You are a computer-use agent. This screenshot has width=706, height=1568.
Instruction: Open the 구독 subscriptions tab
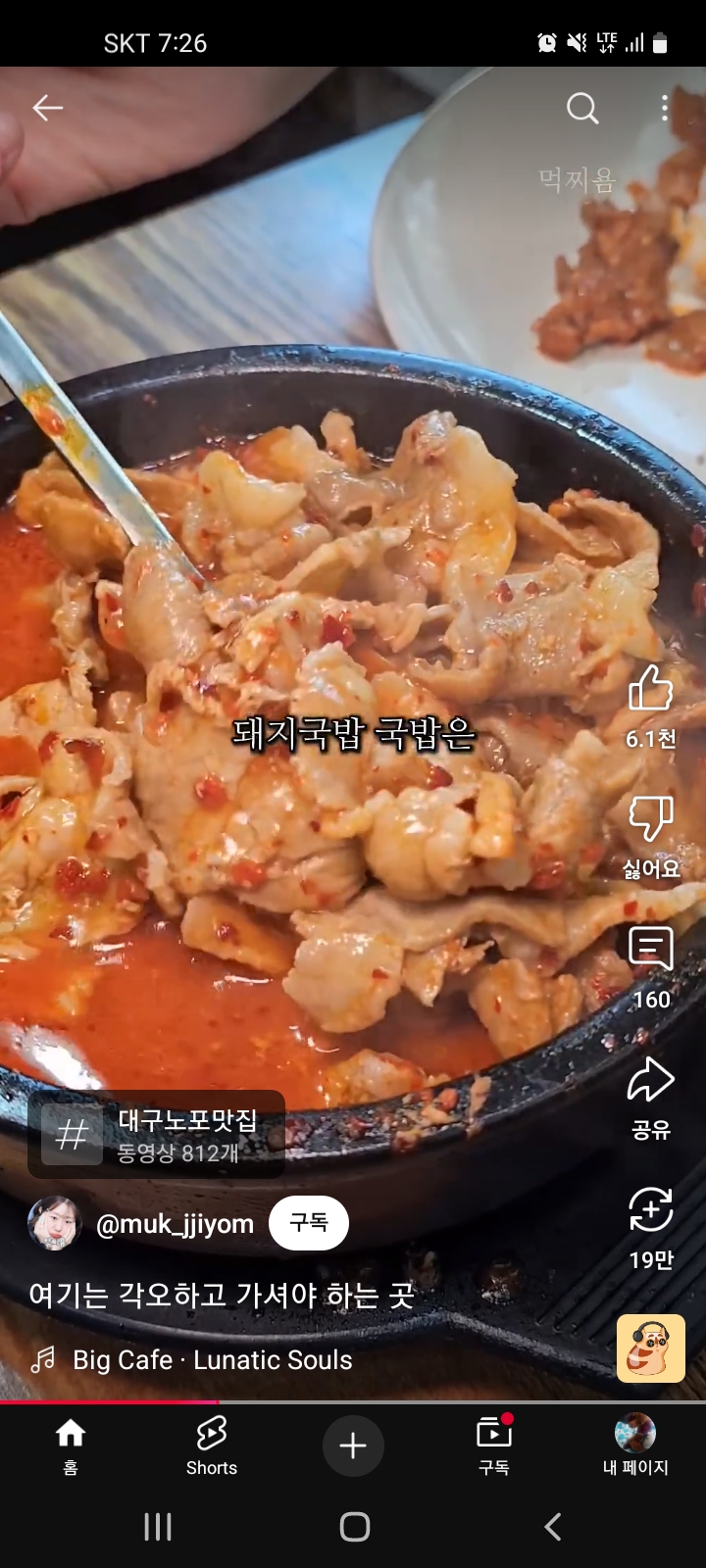click(x=494, y=1445)
